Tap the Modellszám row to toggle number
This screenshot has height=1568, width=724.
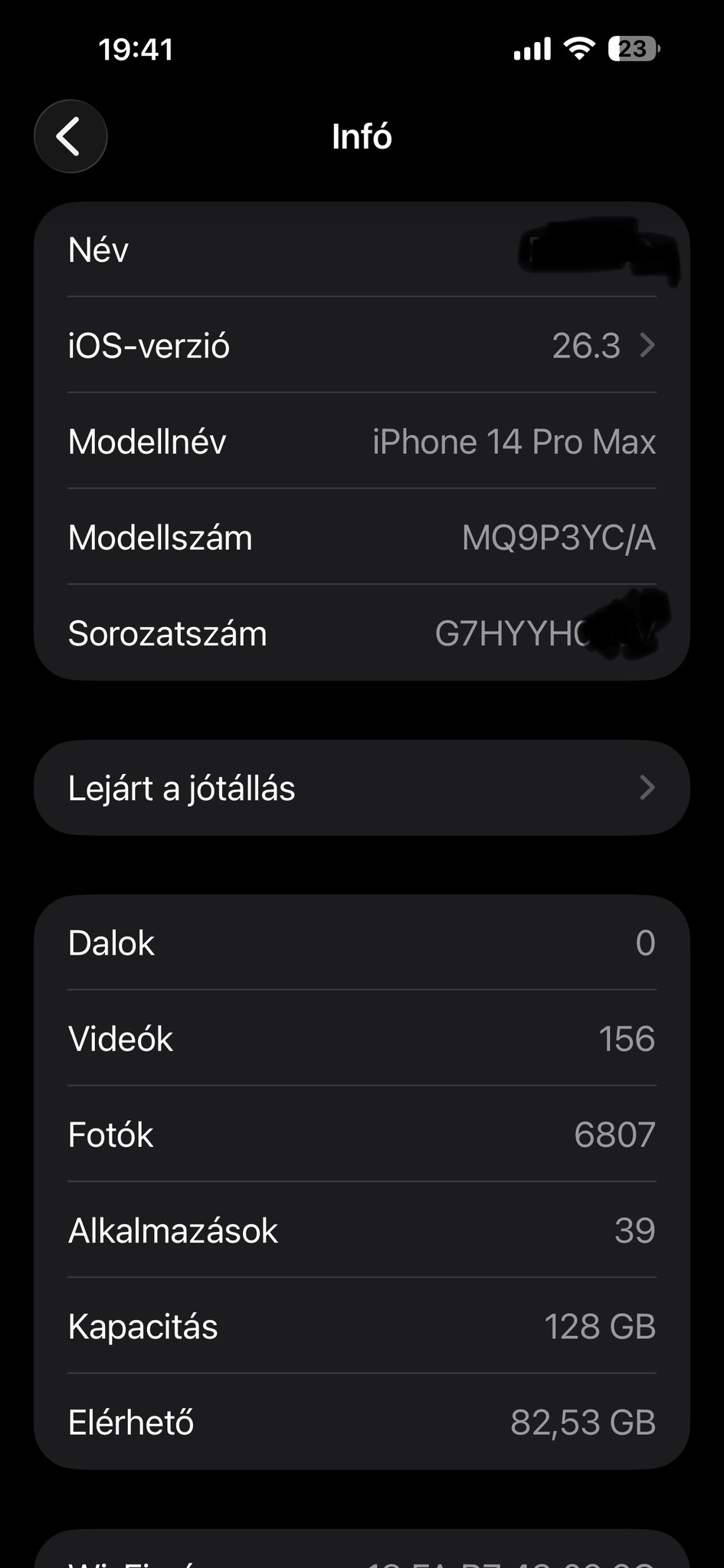(362, 538)
